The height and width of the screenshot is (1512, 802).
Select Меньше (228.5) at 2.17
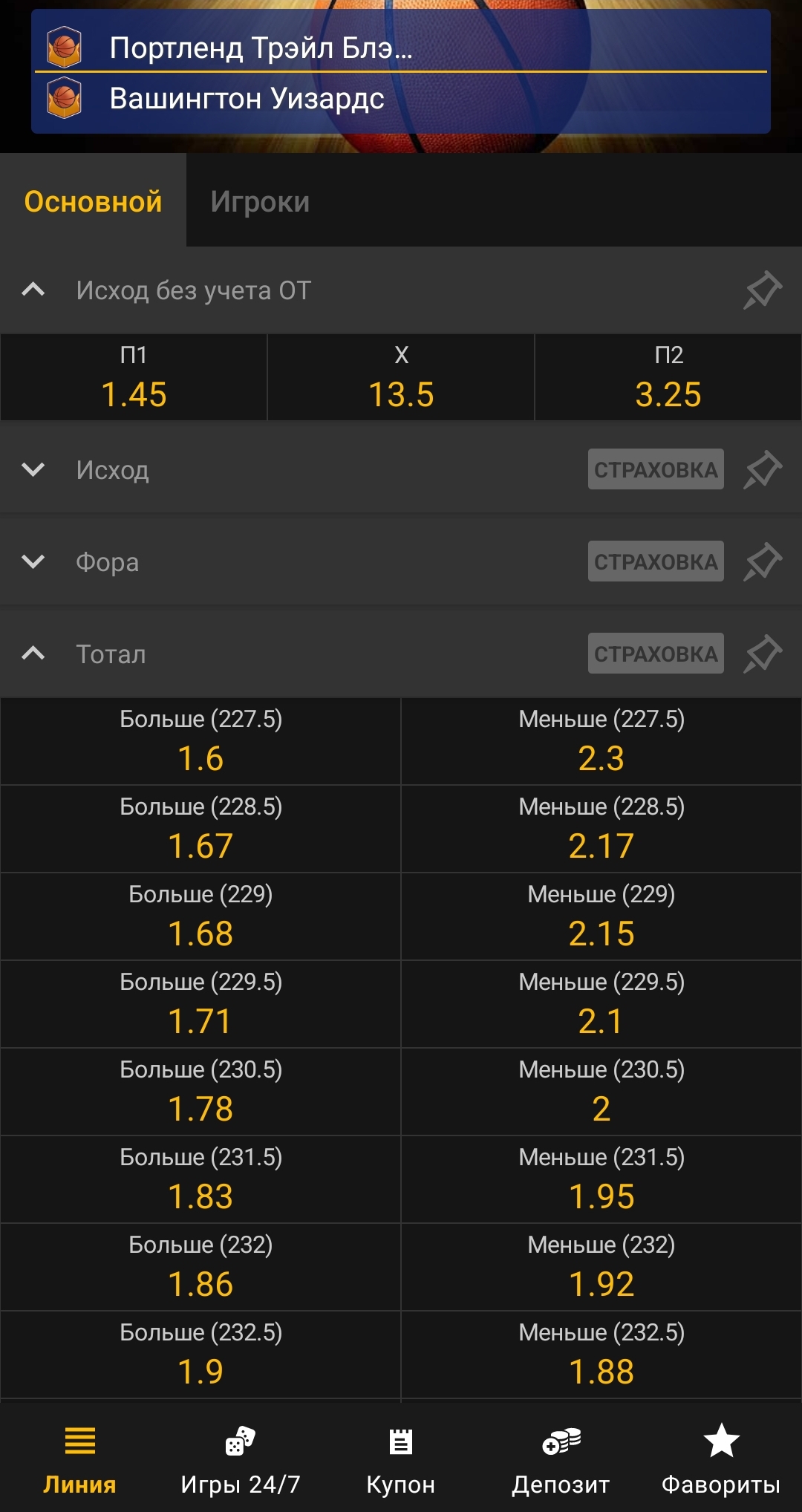pos(601,829)
